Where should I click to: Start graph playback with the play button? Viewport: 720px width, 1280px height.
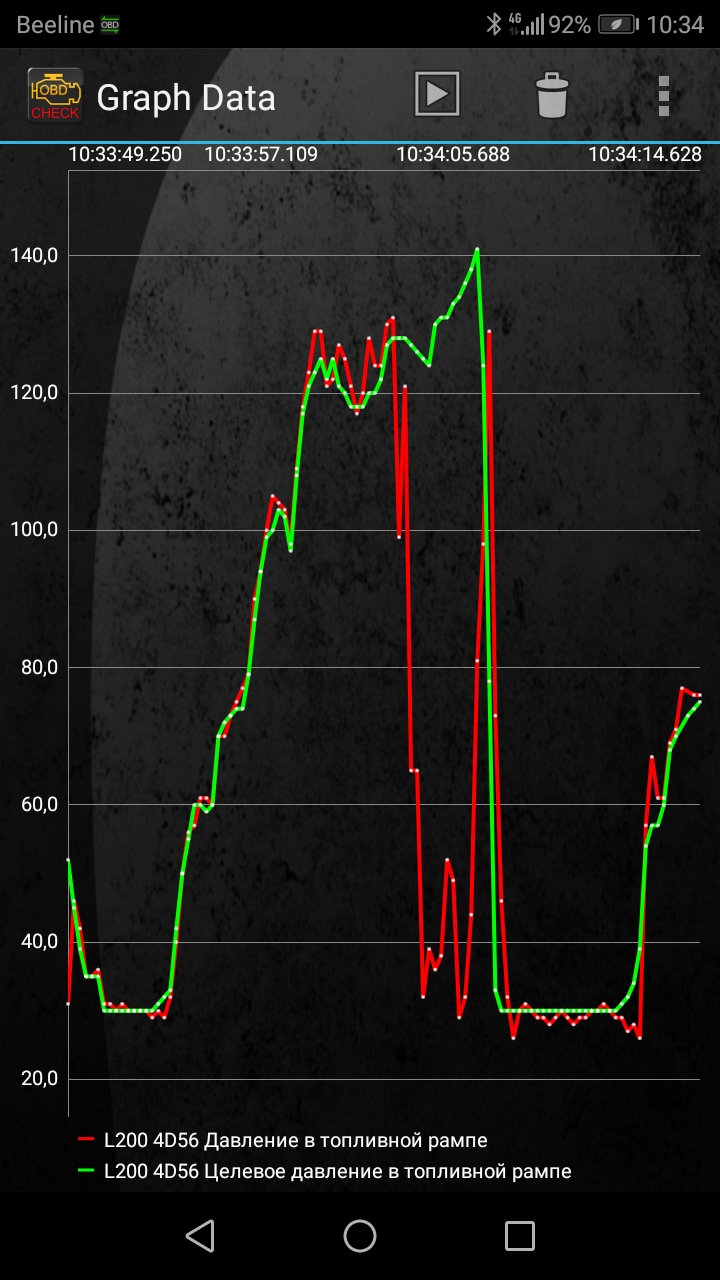click(x=437, y=95)
